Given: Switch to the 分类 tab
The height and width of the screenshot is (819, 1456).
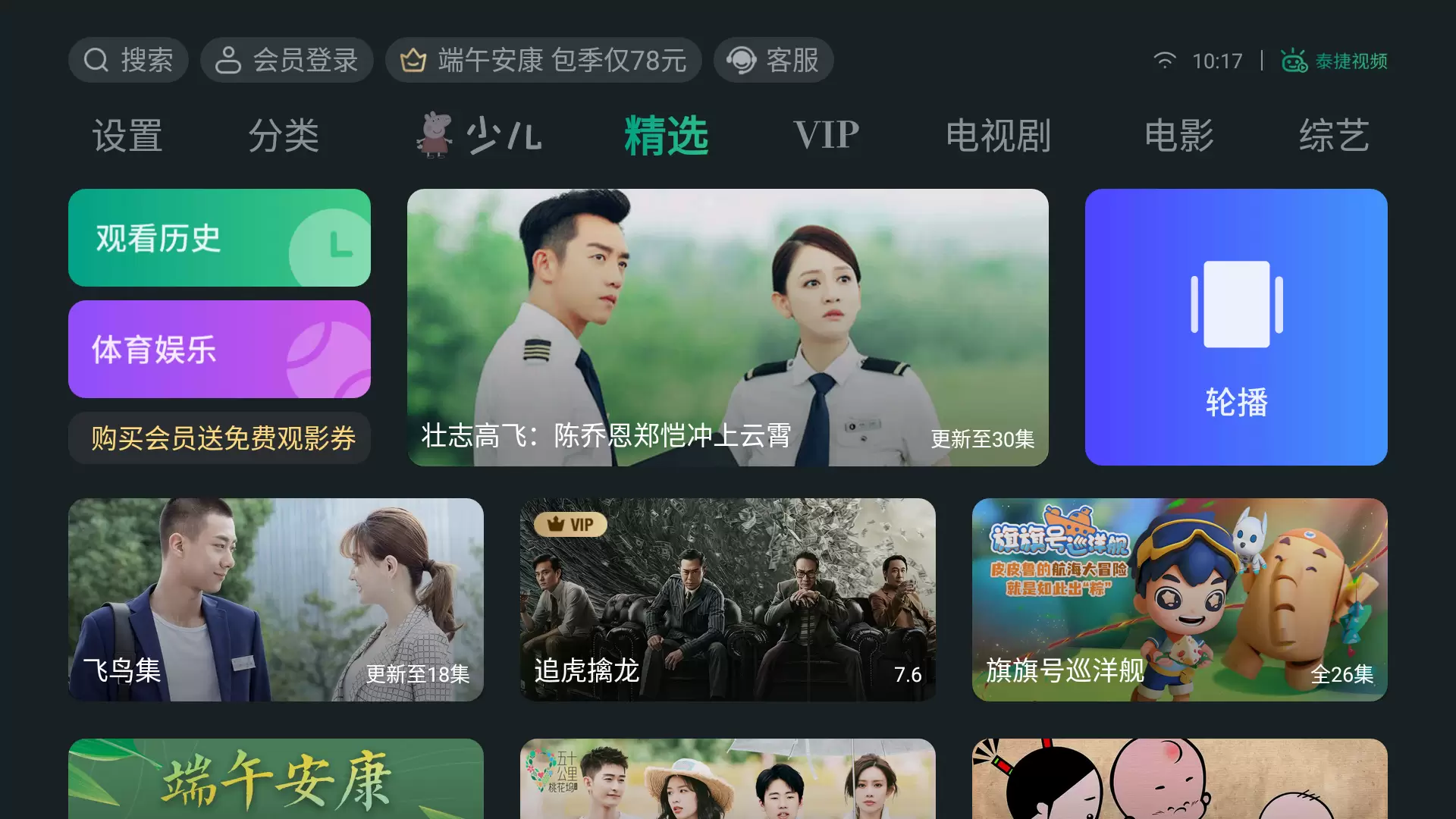Looking at the screenshot, I should point(284,136).
